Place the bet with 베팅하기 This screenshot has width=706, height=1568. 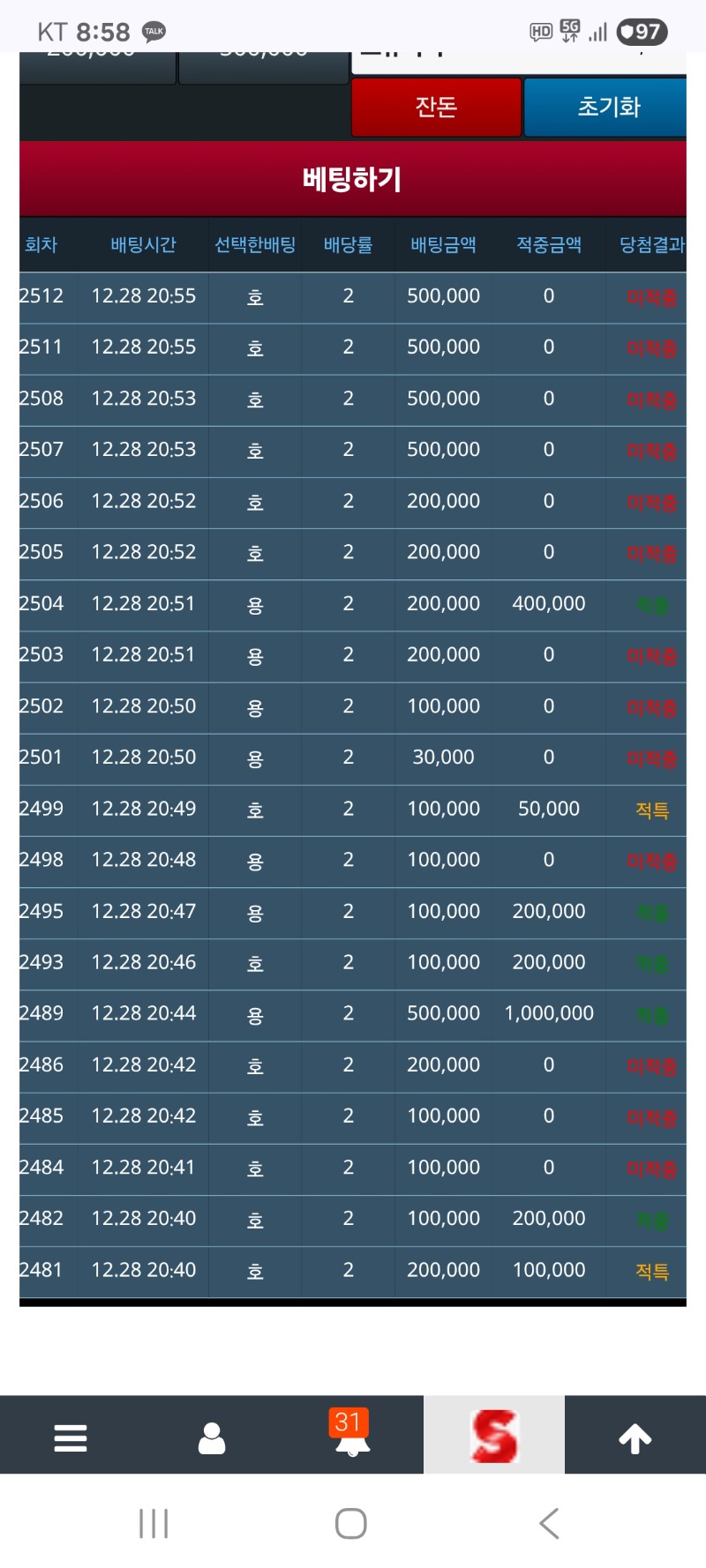pyautogui.click(x=352, y=180)
